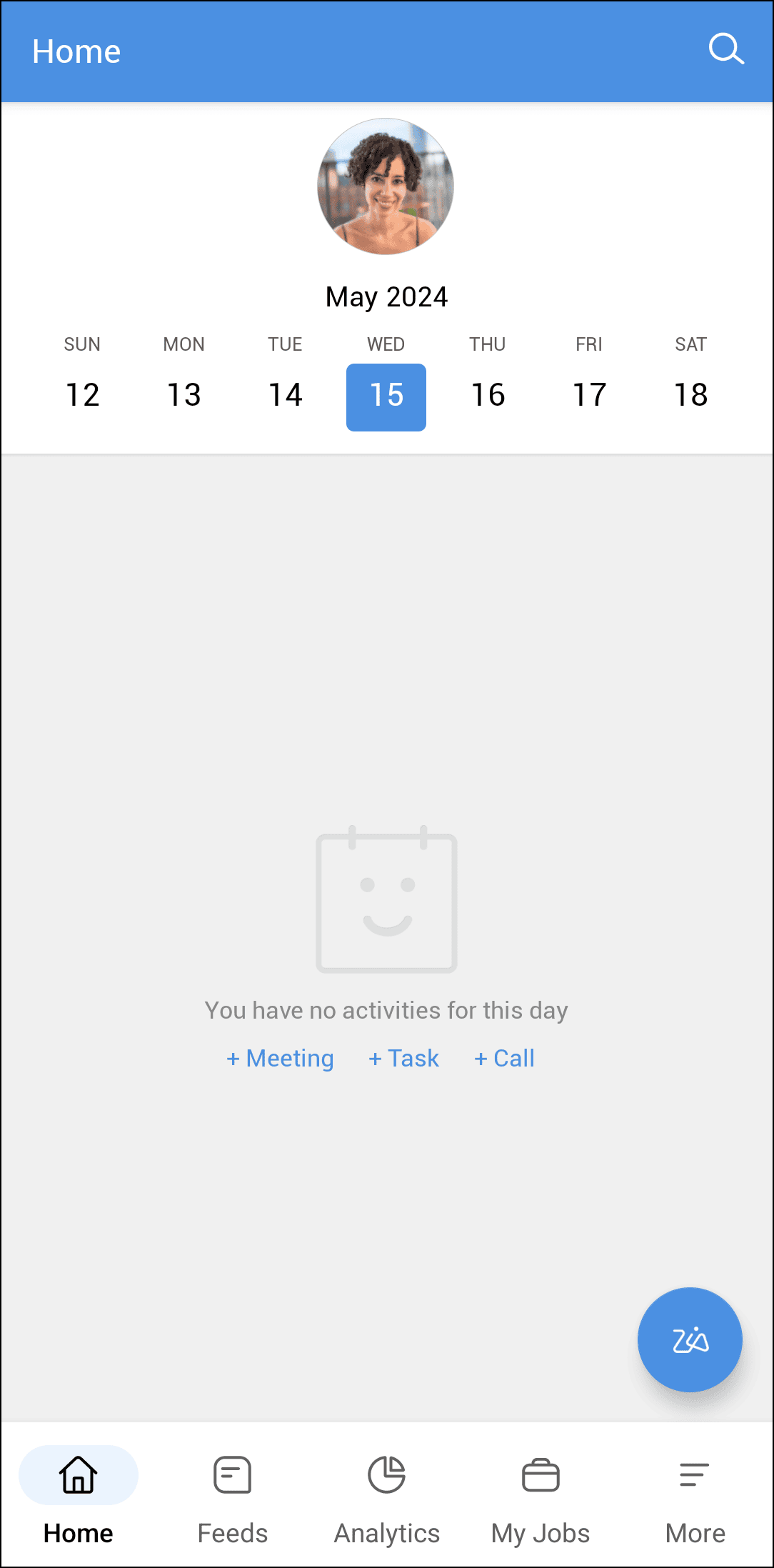Launch the Zia assistant button
The height and width of the screenshot is (1568, 774).
point(690,1339)
